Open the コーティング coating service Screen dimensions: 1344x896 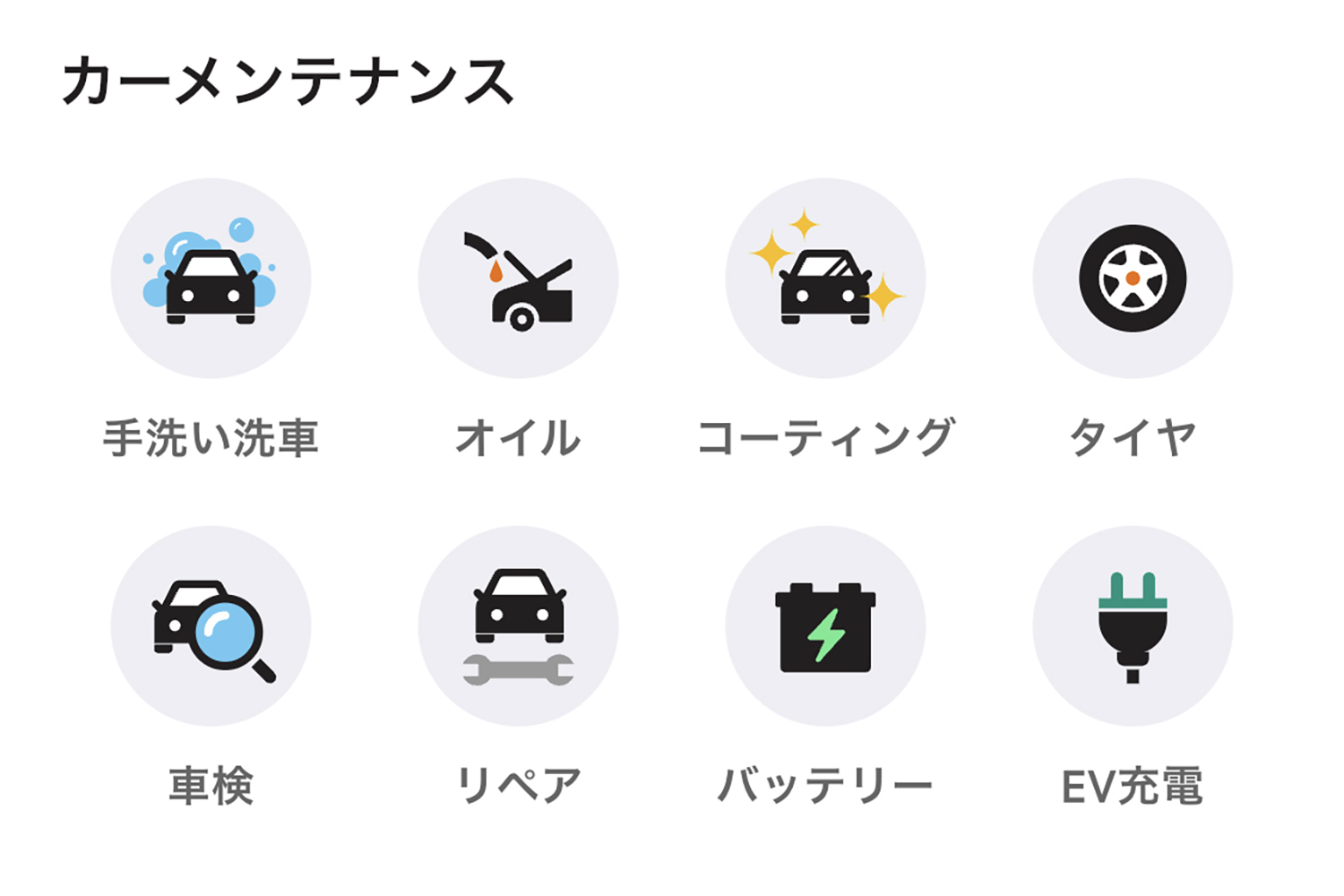825,279
